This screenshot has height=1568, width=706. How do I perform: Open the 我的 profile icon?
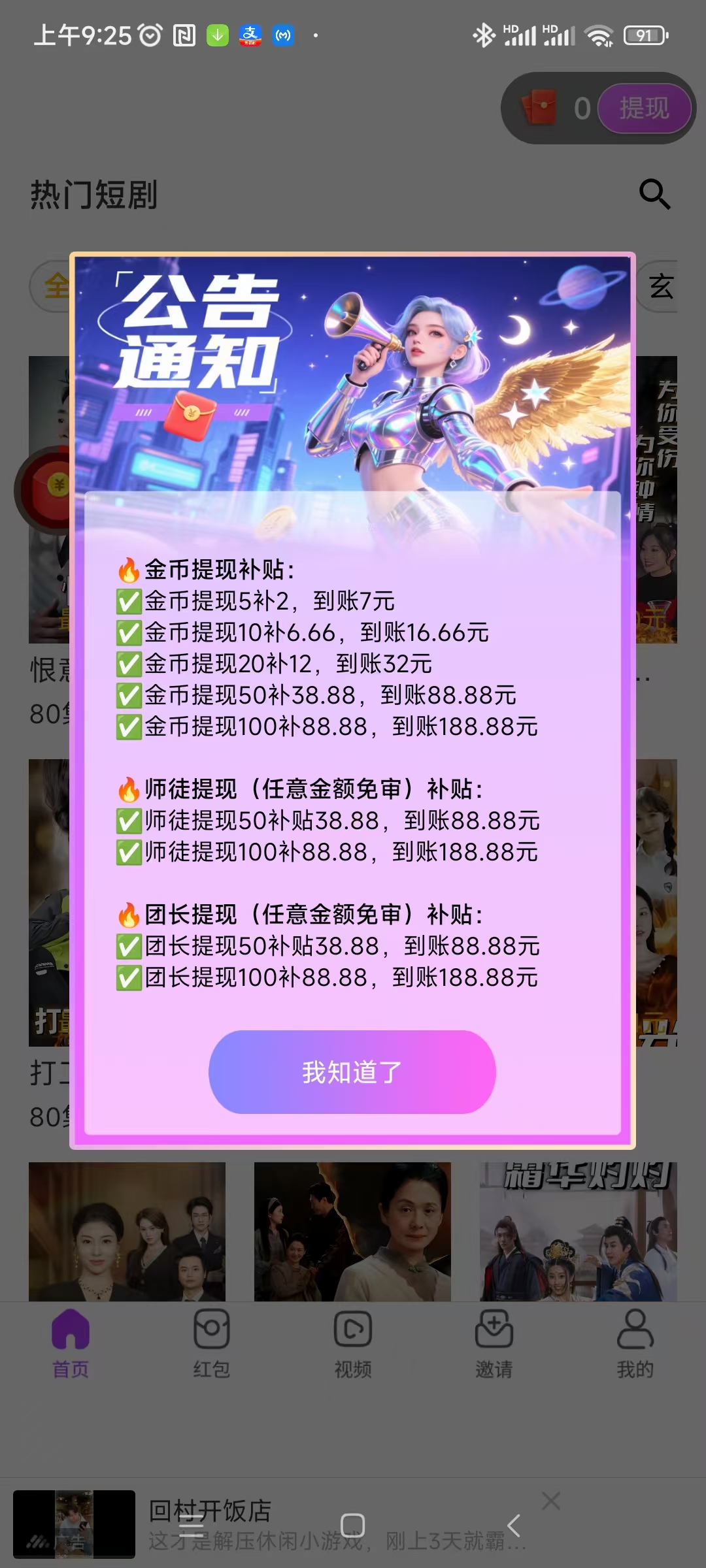634,1333
